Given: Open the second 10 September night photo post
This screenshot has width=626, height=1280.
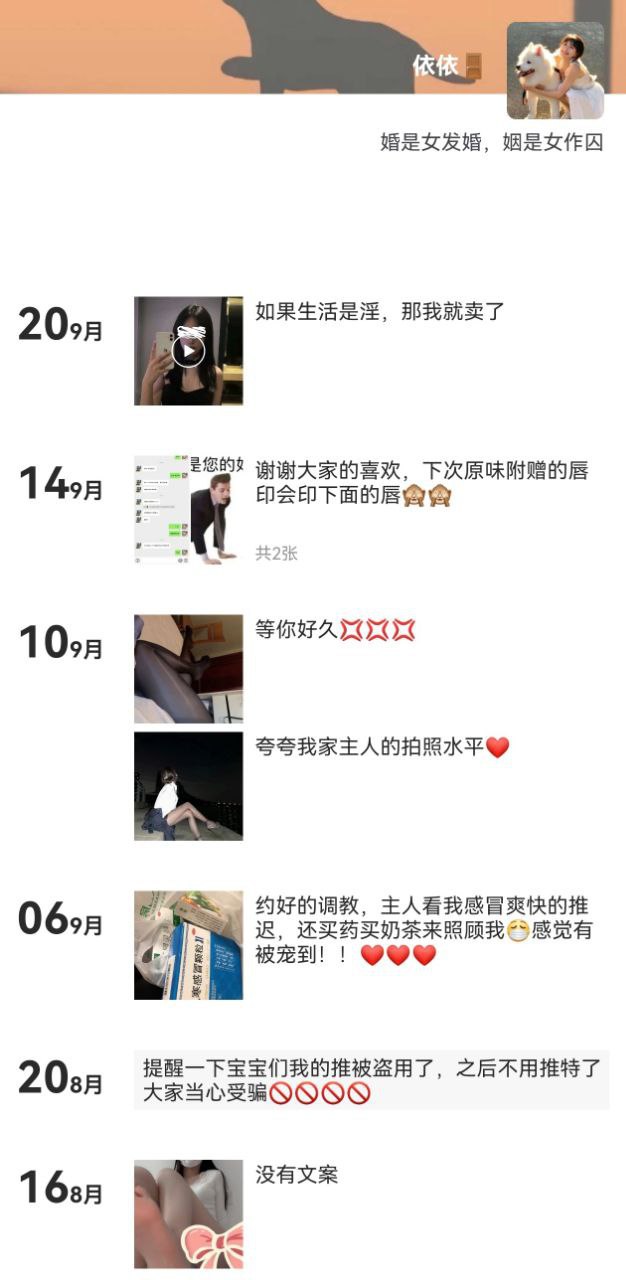Looking at the screenshot, I should 188,786.
